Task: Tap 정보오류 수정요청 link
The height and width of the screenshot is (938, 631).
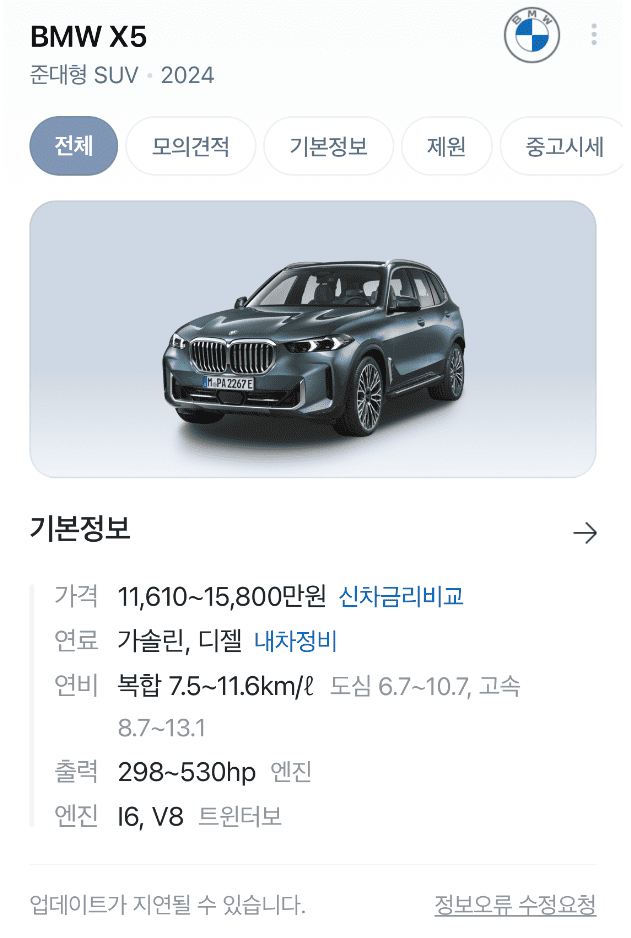Action: click(515, 906)
